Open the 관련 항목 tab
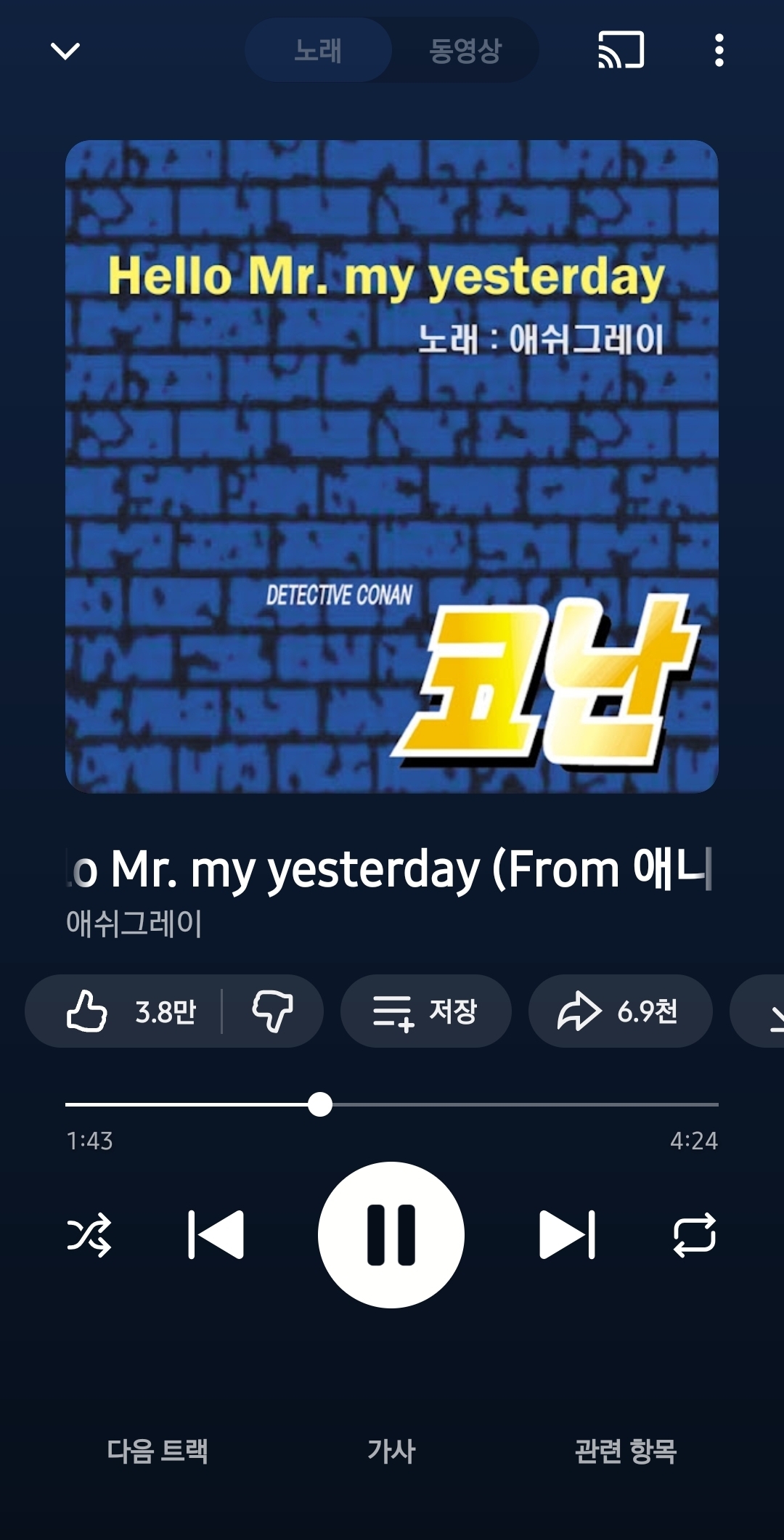 click(626, 1451)
